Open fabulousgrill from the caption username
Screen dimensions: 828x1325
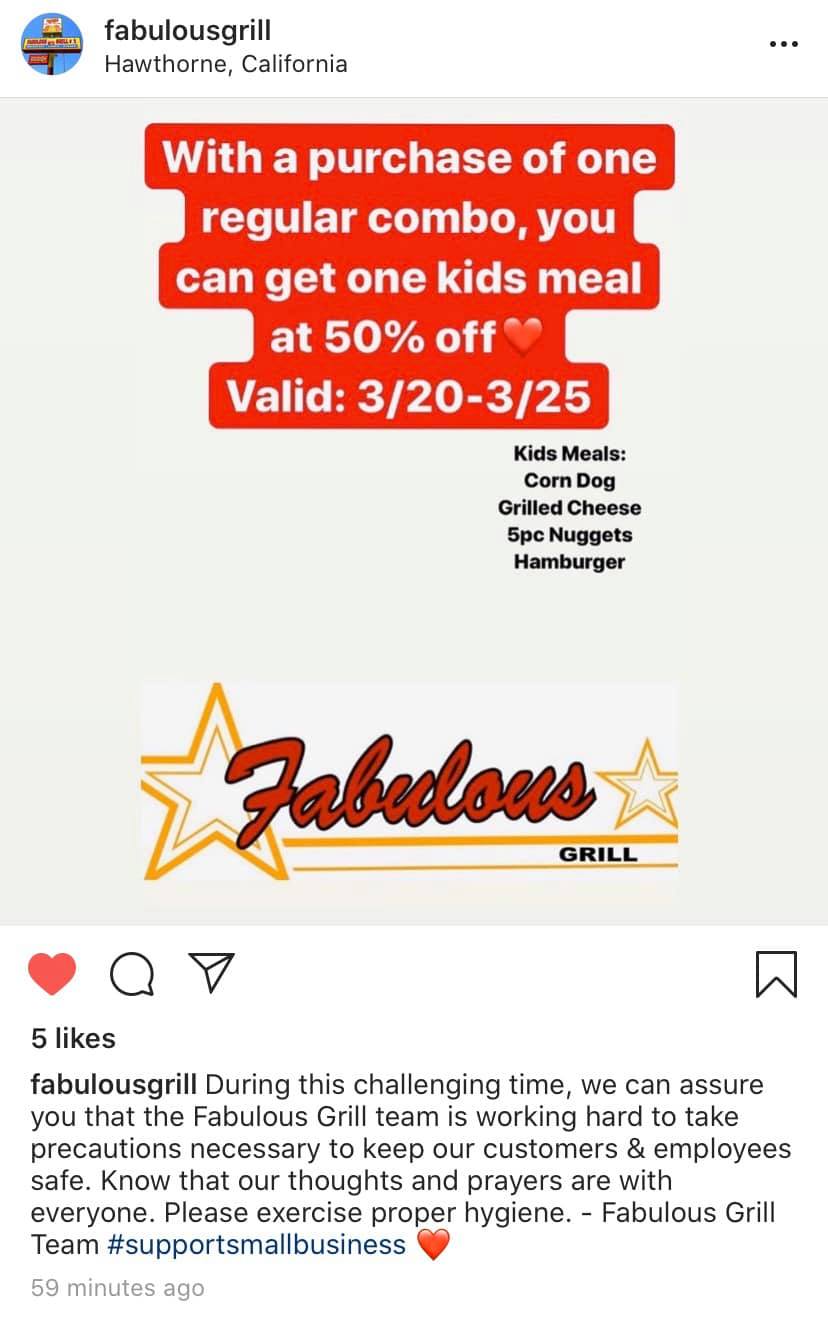114,1085
